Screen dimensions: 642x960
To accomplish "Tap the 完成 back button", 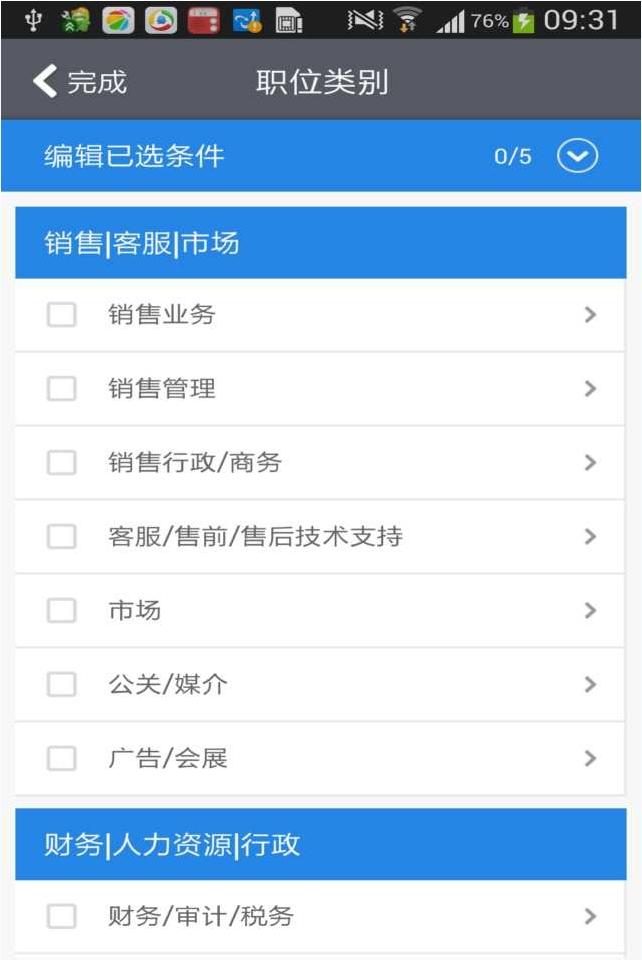I will [x=80, y=82].
